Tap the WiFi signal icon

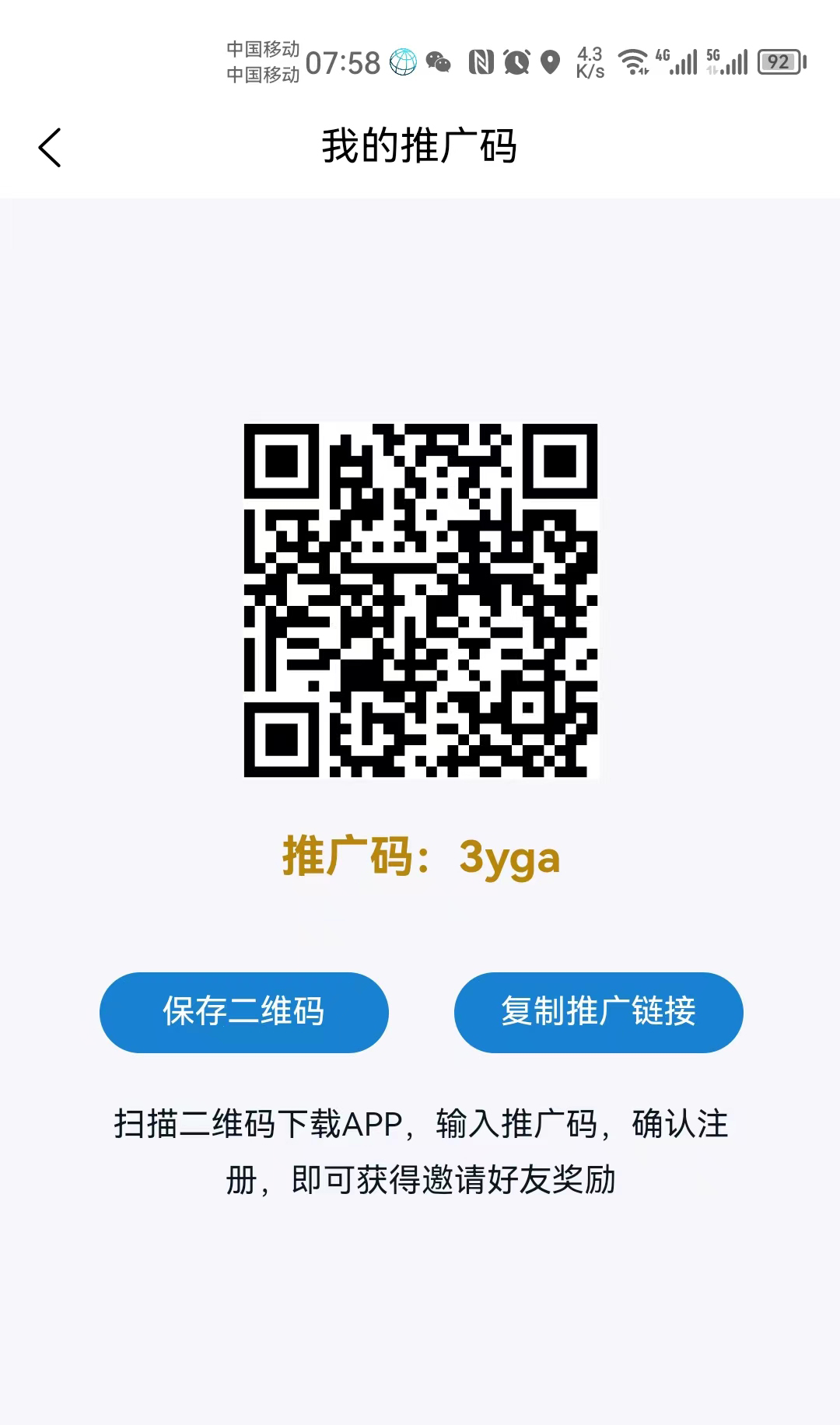pyautogui.click(x=632, y=62)
